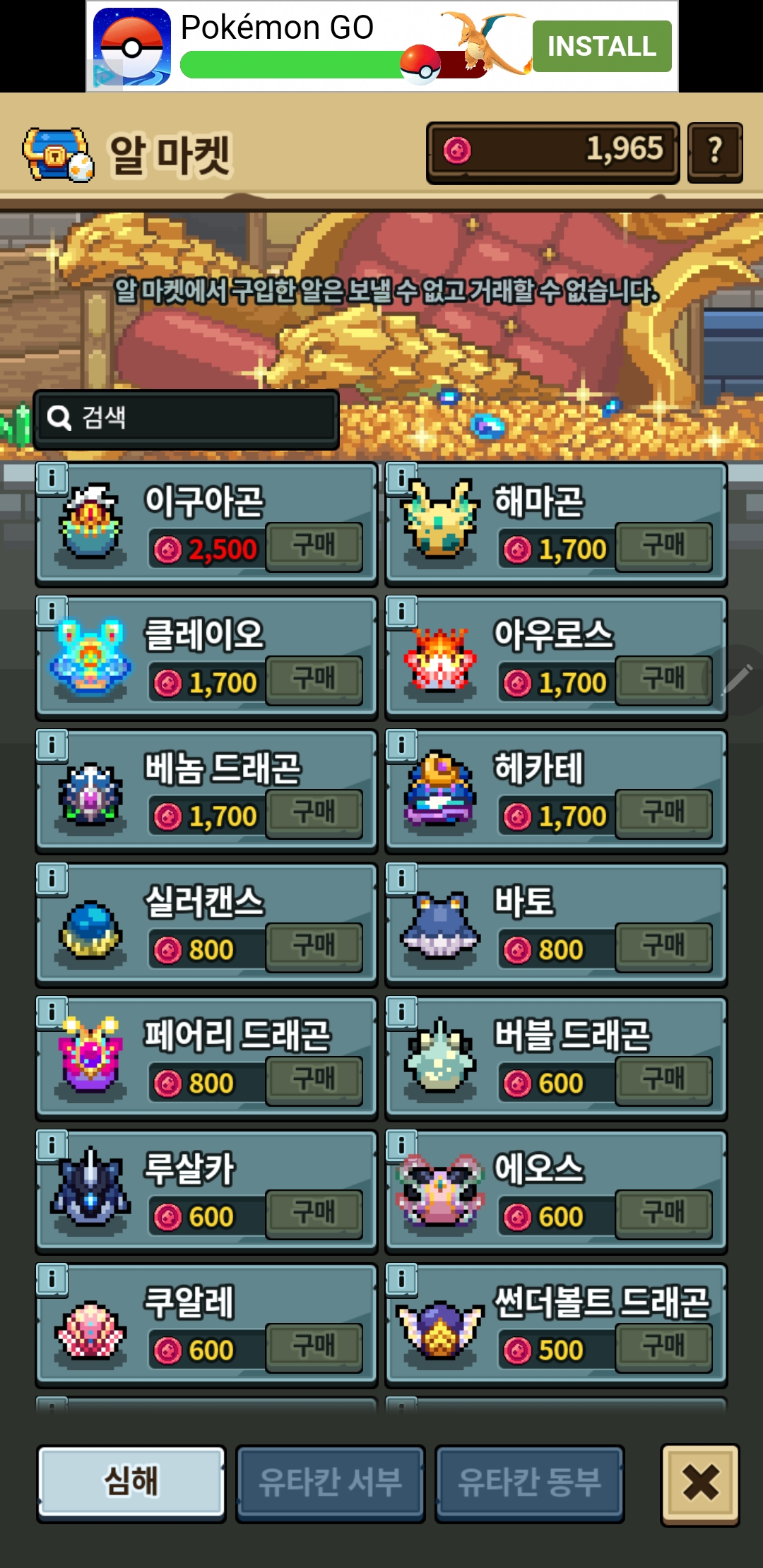Close the egg market screen
Screen dimensions: 763x1568
tap(700, 1482)
